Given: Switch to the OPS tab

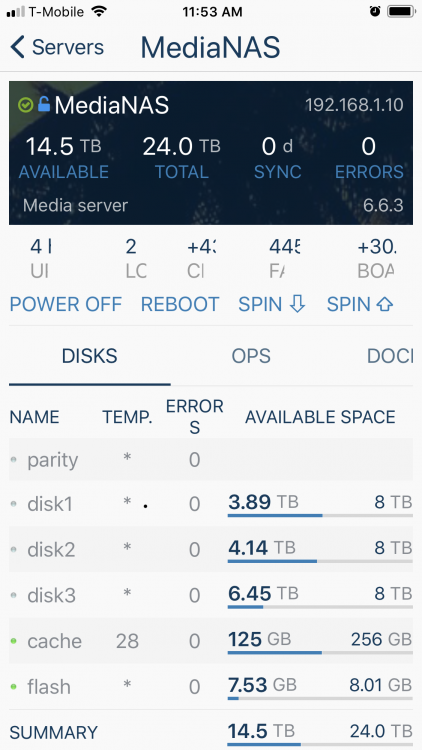Looking at the screenshot, I should pos(251,356).
